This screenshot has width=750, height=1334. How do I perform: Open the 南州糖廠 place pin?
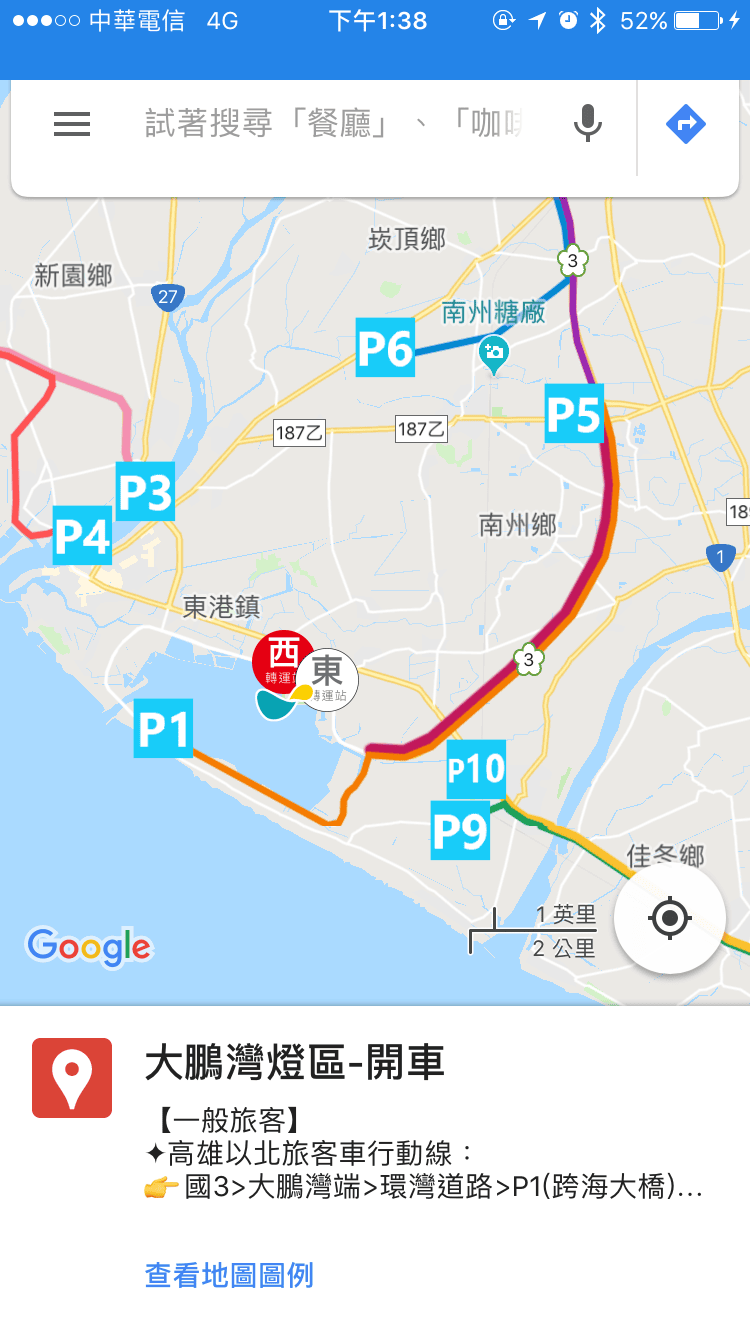tap(493, 351)
